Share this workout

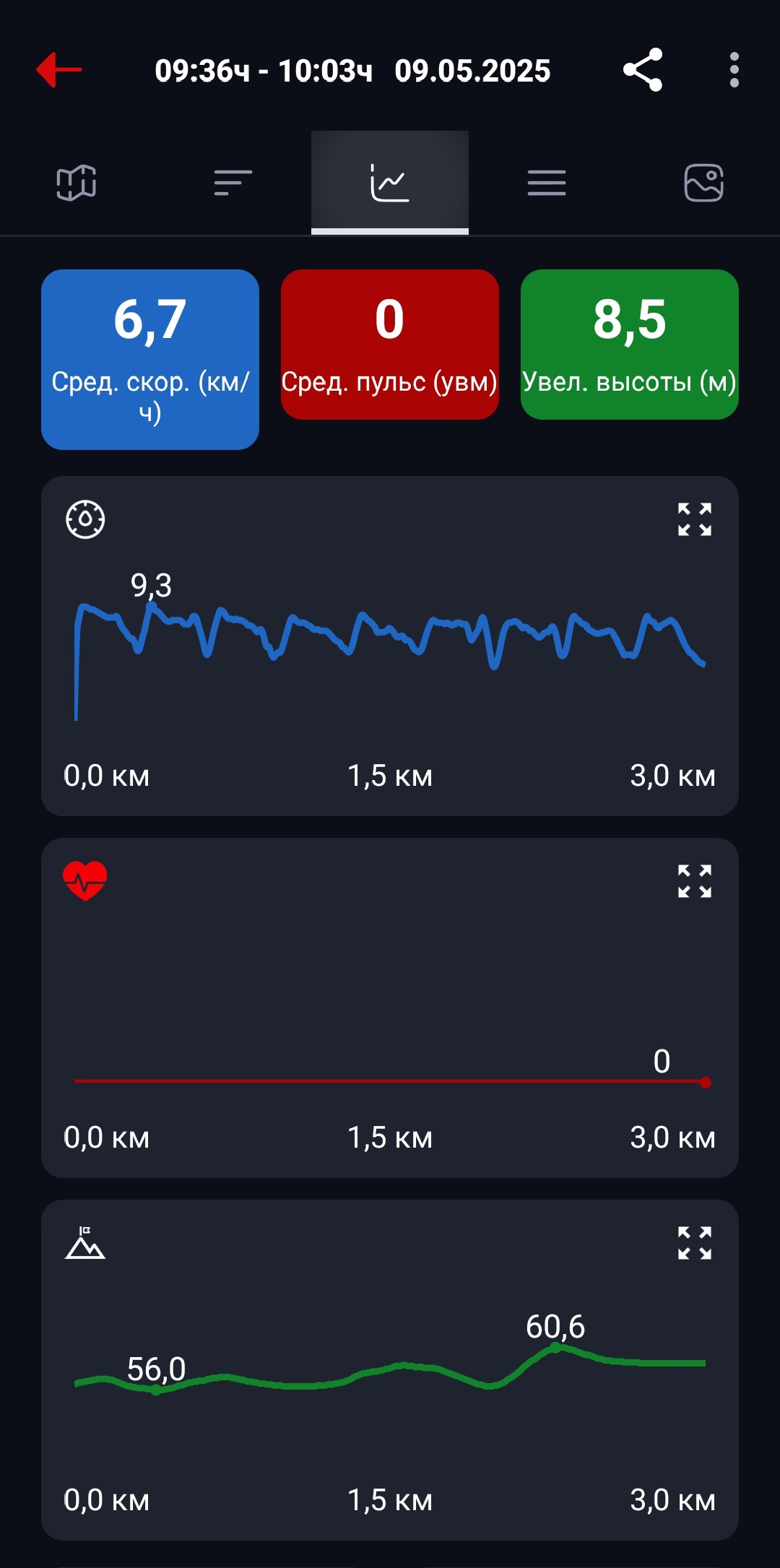coord(643,70)
